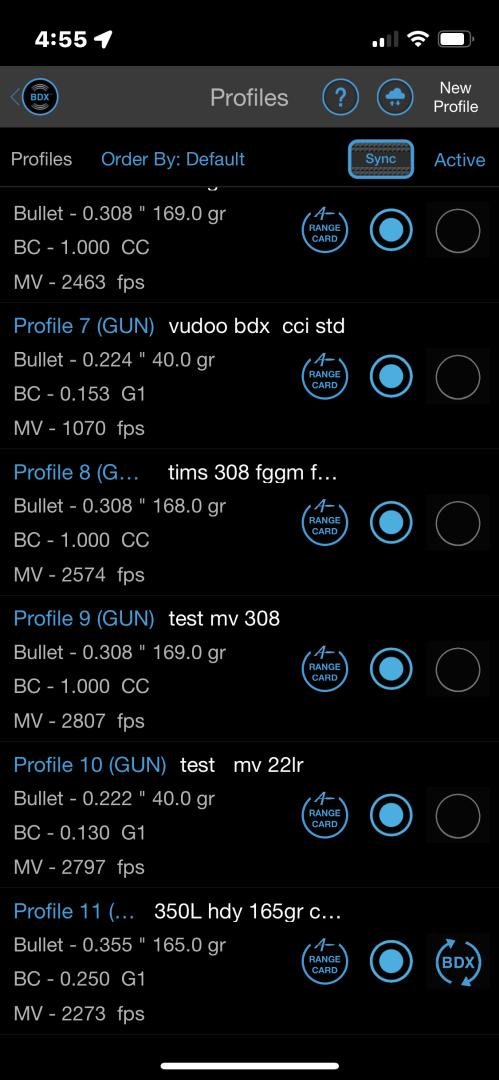The height and width of the screenshot is (1080, 499).
Task: View range card for Profile 10
Action: tap(324, 816)
